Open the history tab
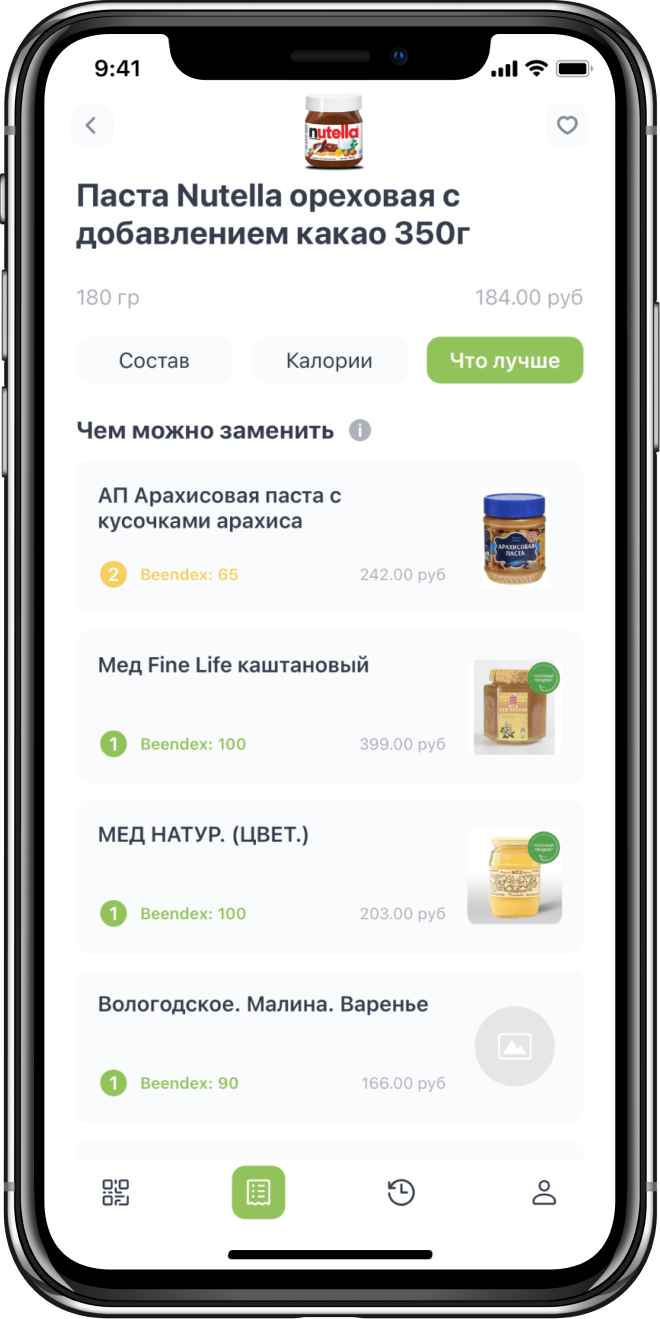This screenshot has height=1319, width=660. click(401, 1192)
